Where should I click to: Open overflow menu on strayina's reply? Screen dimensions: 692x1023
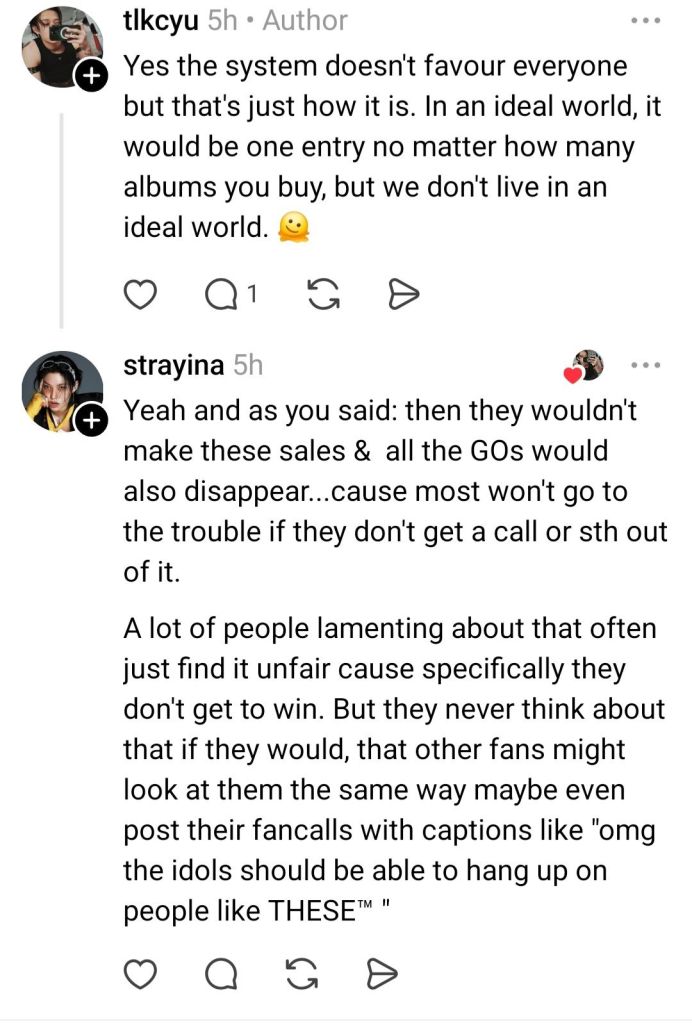coord(646,366)
